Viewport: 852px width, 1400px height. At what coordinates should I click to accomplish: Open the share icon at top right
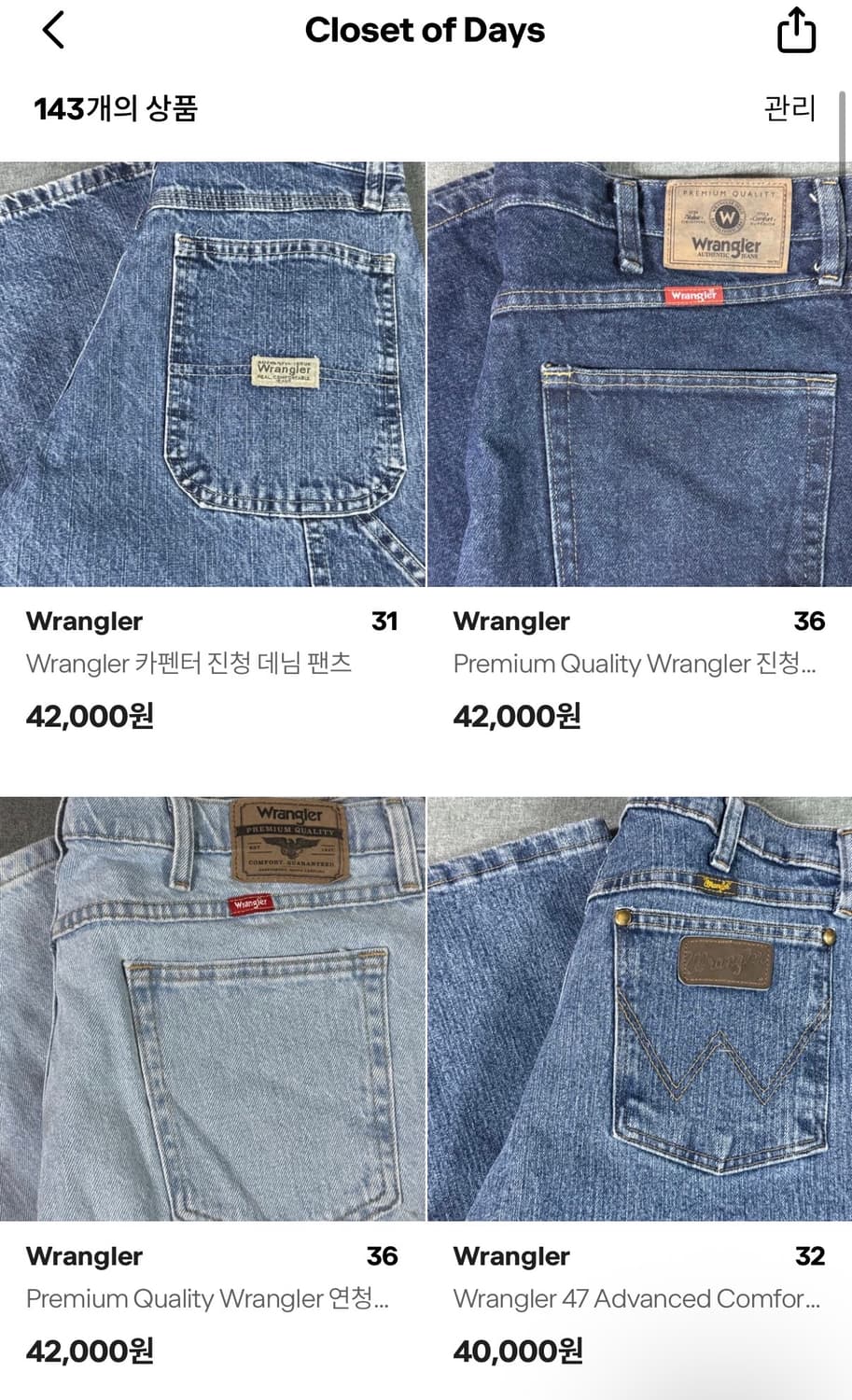tap(796, 28)
